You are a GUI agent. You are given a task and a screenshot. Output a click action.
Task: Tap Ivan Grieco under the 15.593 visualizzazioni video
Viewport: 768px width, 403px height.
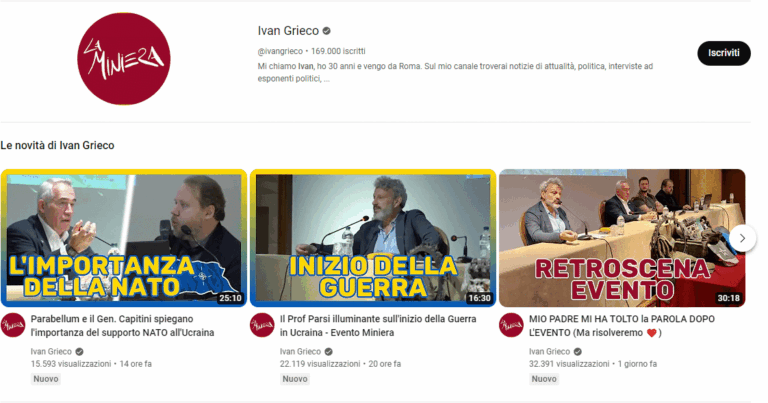[52, 351]
